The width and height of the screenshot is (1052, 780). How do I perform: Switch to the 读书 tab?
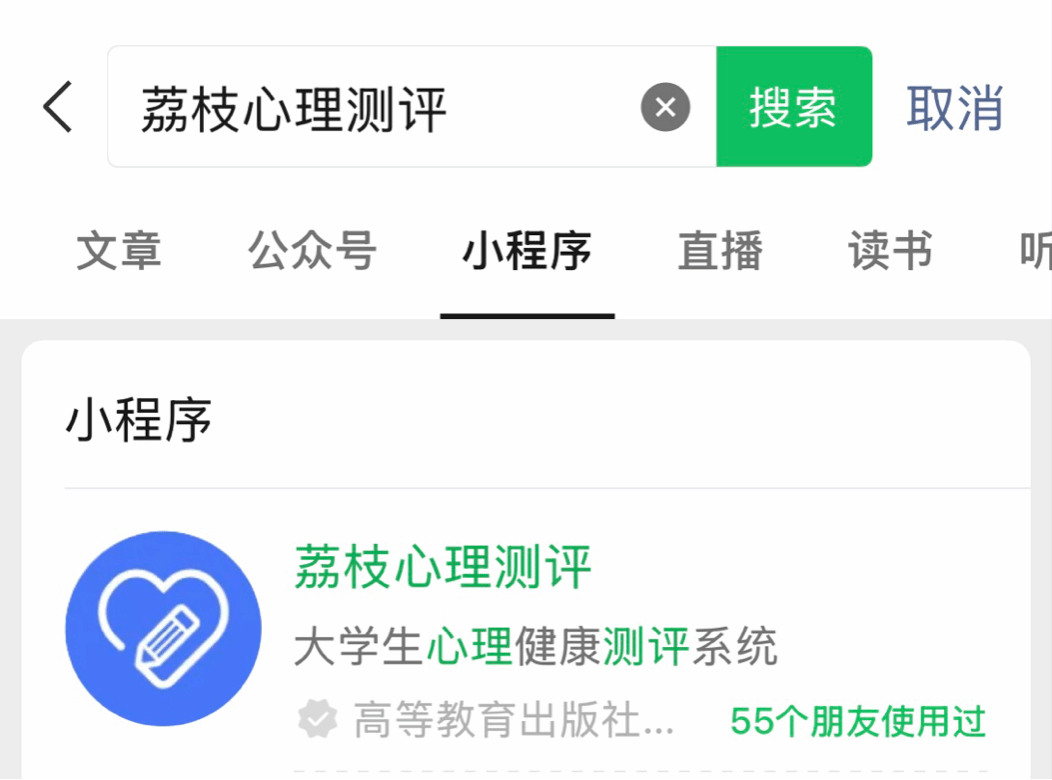(890, 251)
